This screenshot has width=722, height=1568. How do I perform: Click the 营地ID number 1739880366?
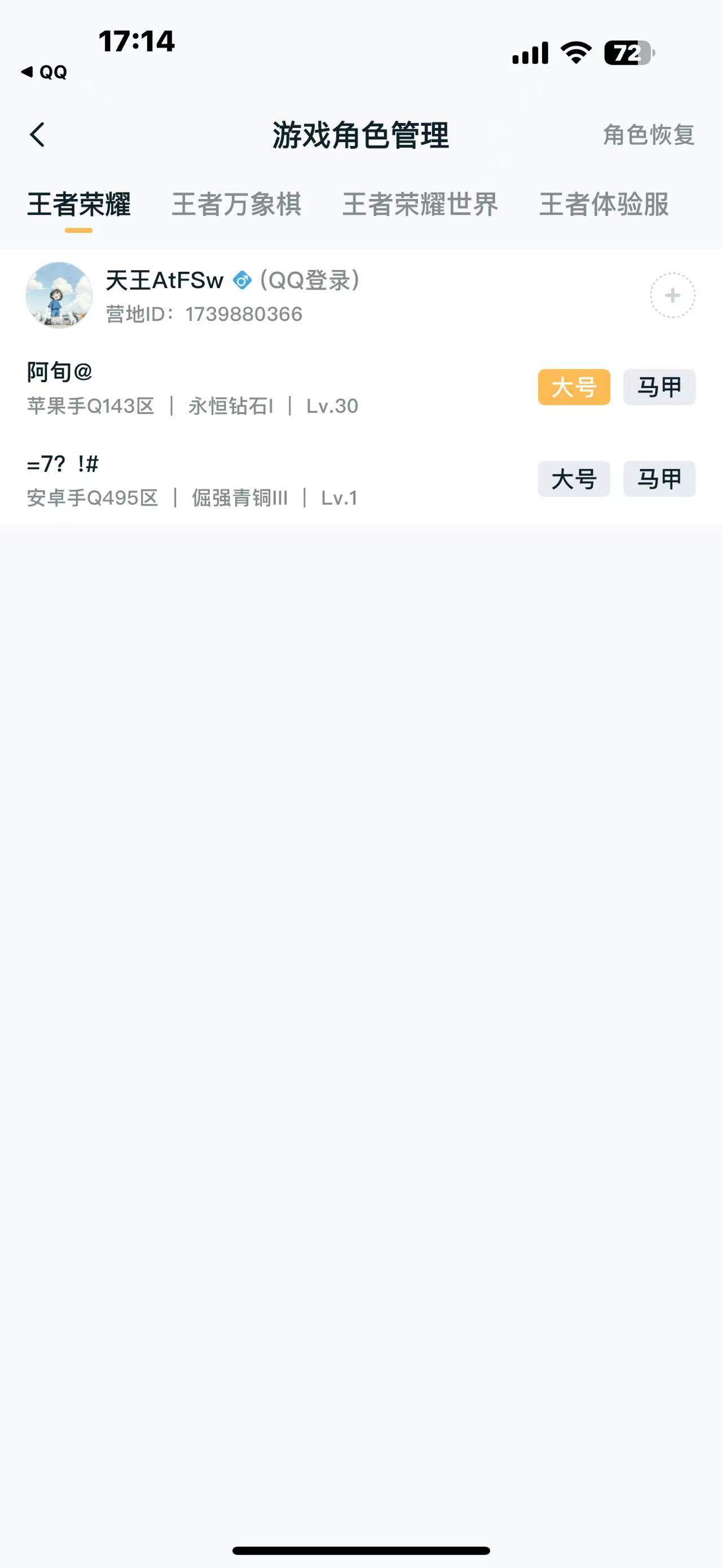(243, 314)
